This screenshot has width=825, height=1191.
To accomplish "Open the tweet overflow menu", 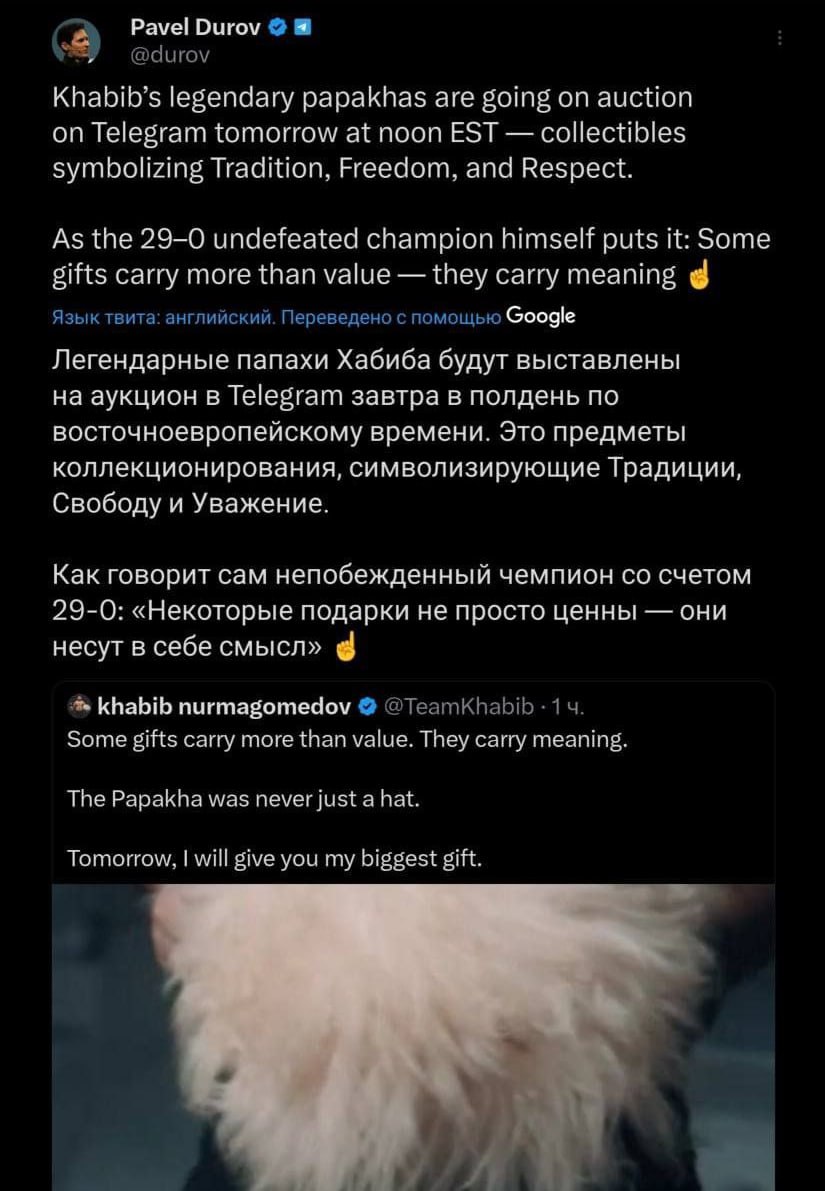I will point(780,39).
